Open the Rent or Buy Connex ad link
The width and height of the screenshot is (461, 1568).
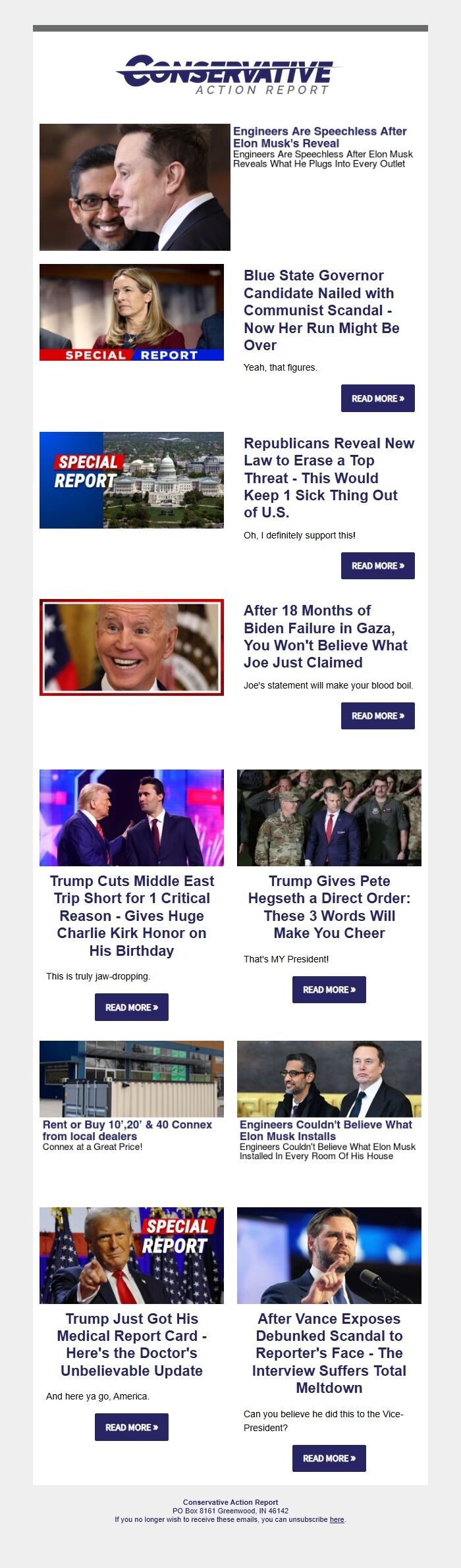coord(127,1130)
